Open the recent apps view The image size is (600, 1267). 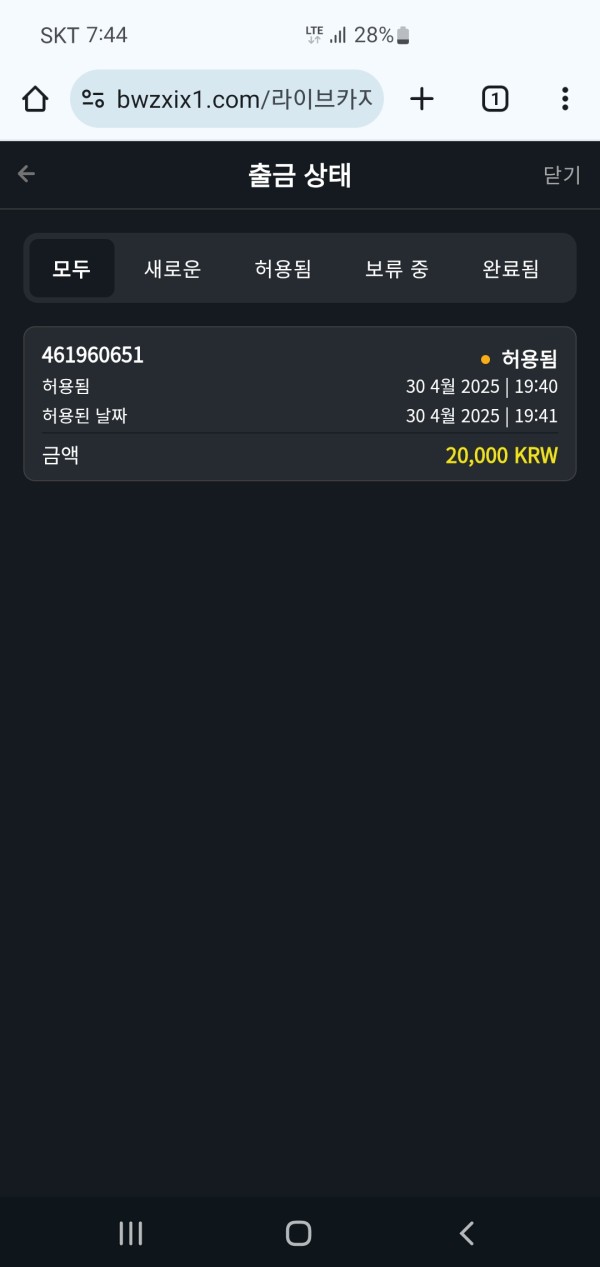131,1233
